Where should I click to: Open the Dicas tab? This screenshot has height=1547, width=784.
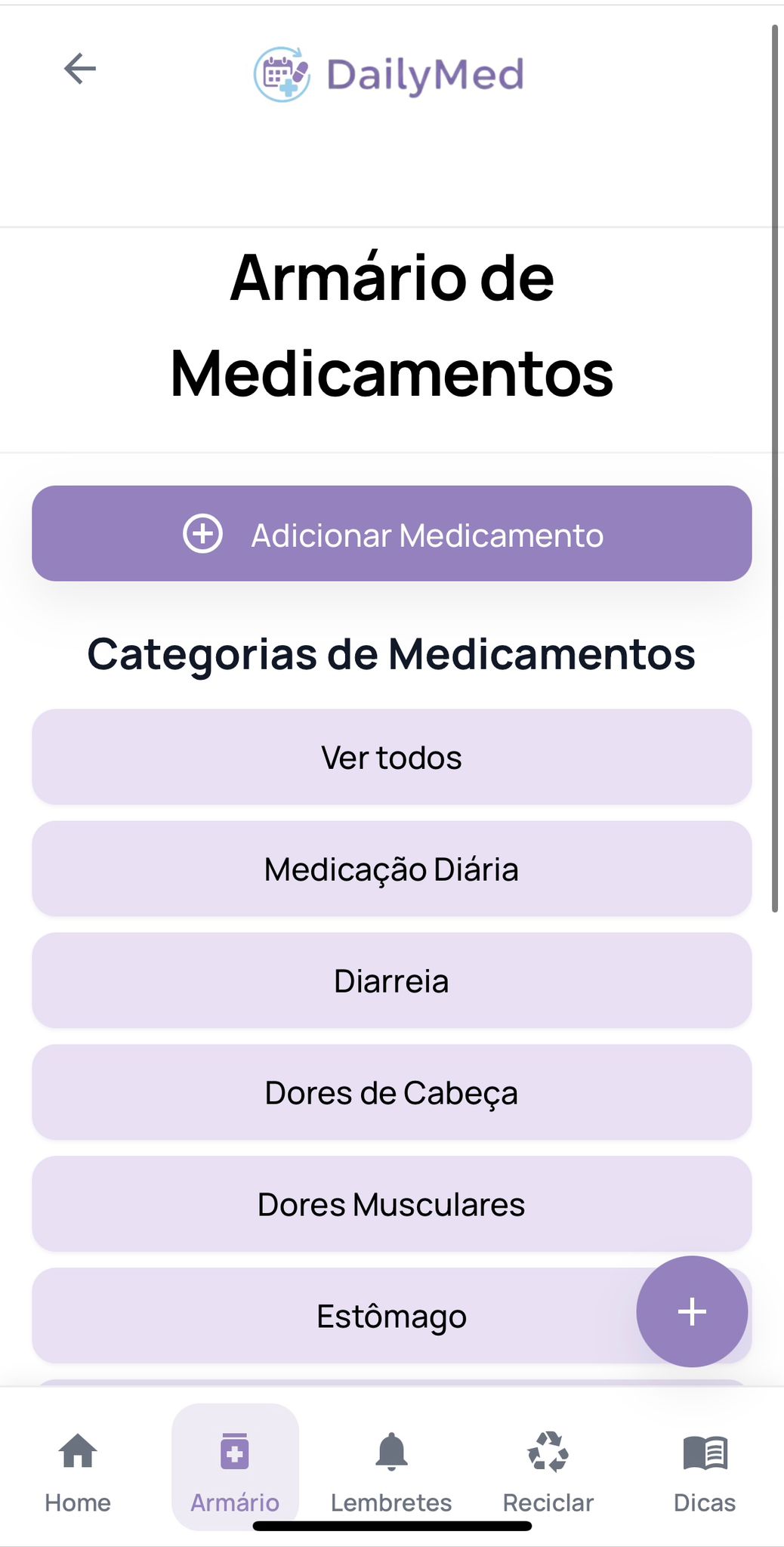click(705, 1471)
